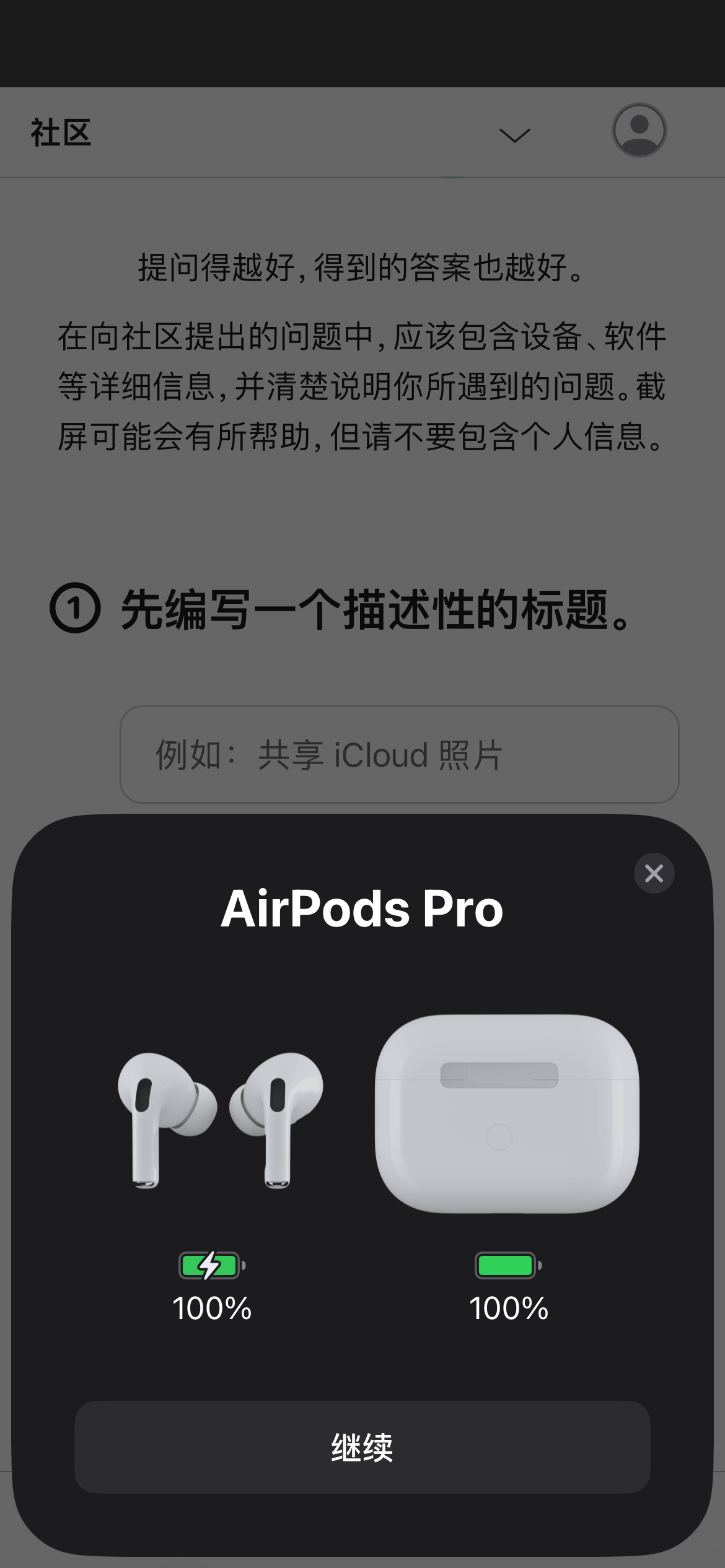Viewport: 725px width, 1568px height.
Task: Dismiss the AirPods Pro popup
Action: coord(654,873)
